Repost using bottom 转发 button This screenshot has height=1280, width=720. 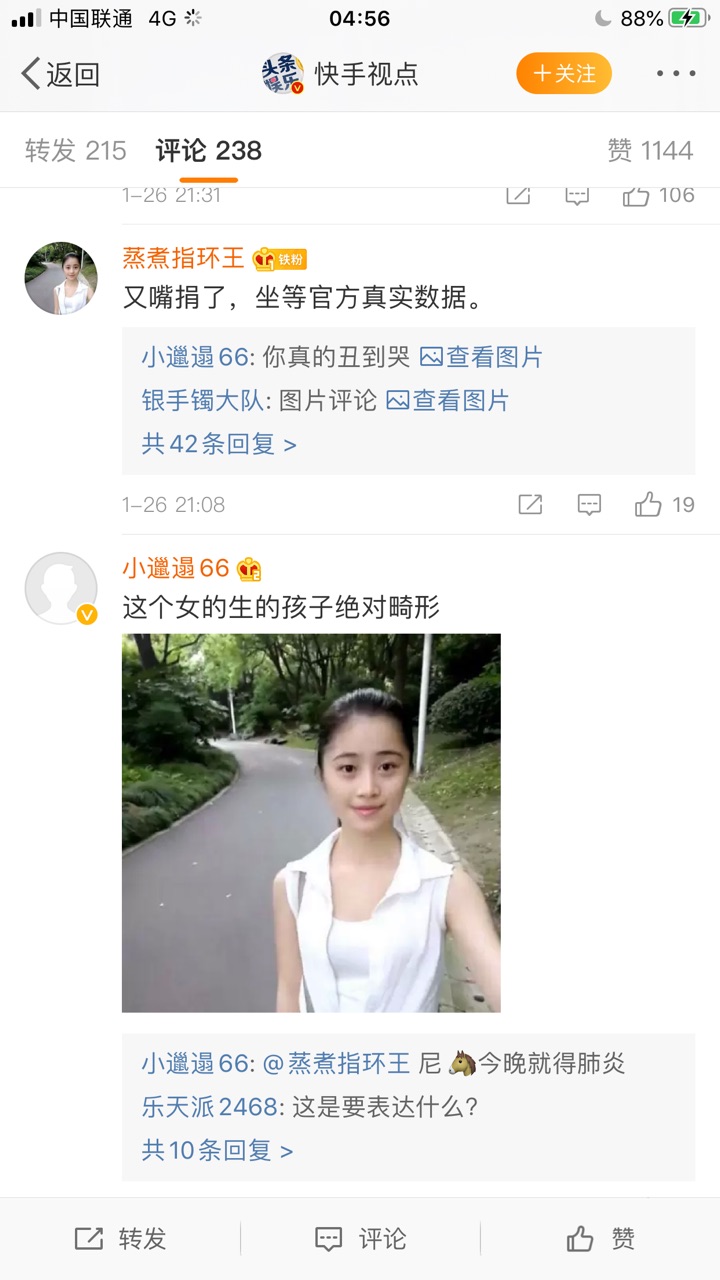(120, 1239)
